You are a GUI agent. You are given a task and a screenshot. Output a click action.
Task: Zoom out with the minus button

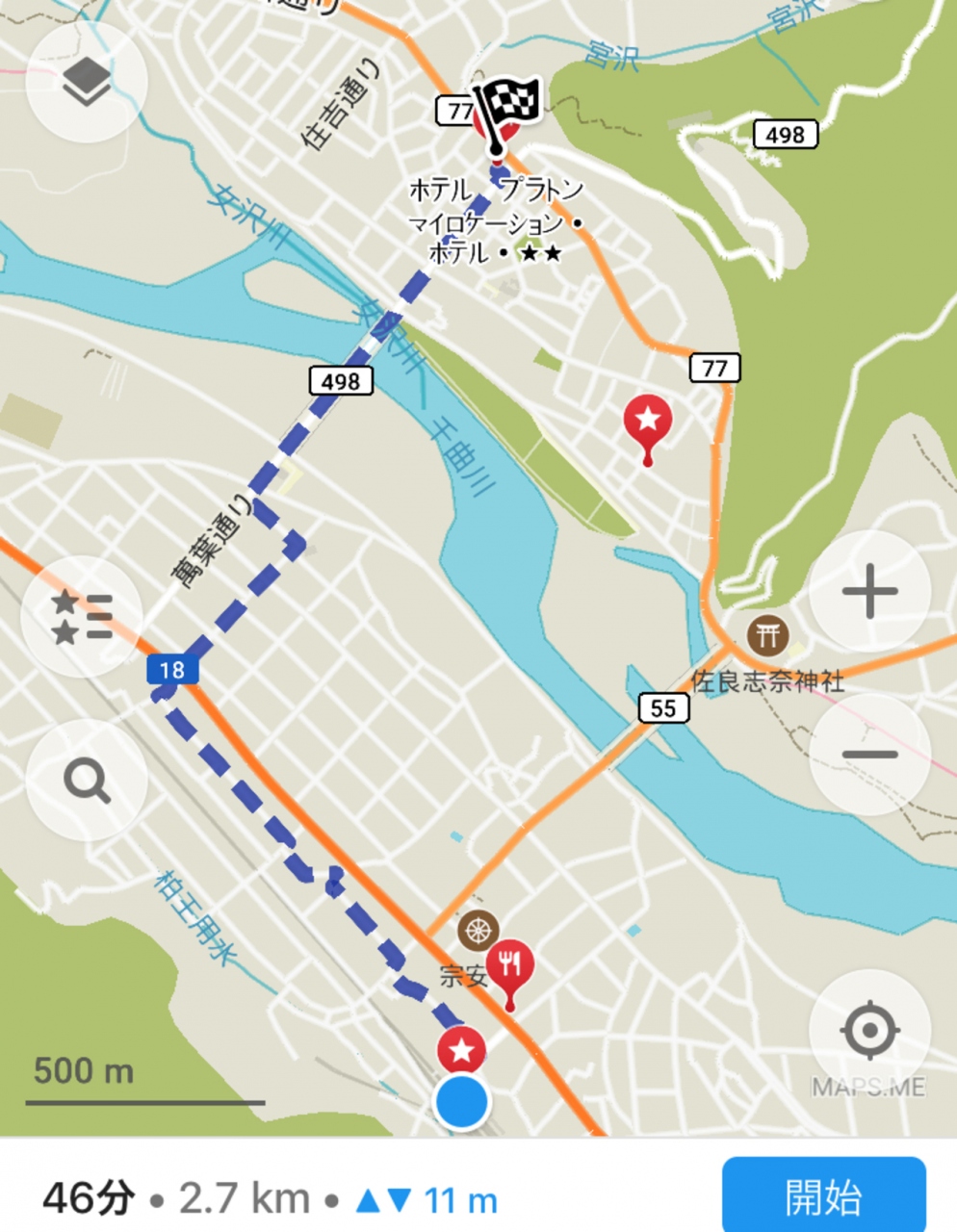coord(869,754)
